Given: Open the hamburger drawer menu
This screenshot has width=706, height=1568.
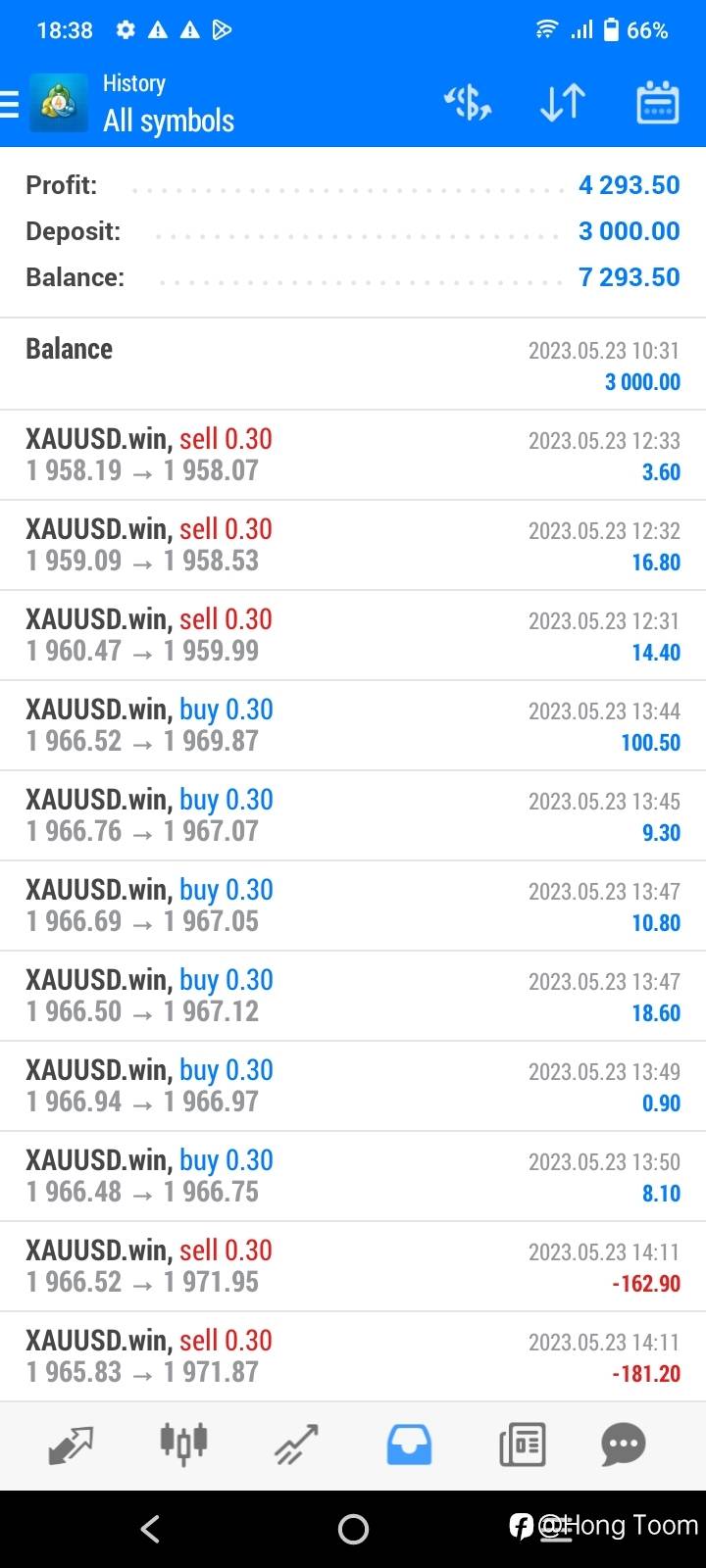Looking at the screenshot, I should click(x=9, y=103).
